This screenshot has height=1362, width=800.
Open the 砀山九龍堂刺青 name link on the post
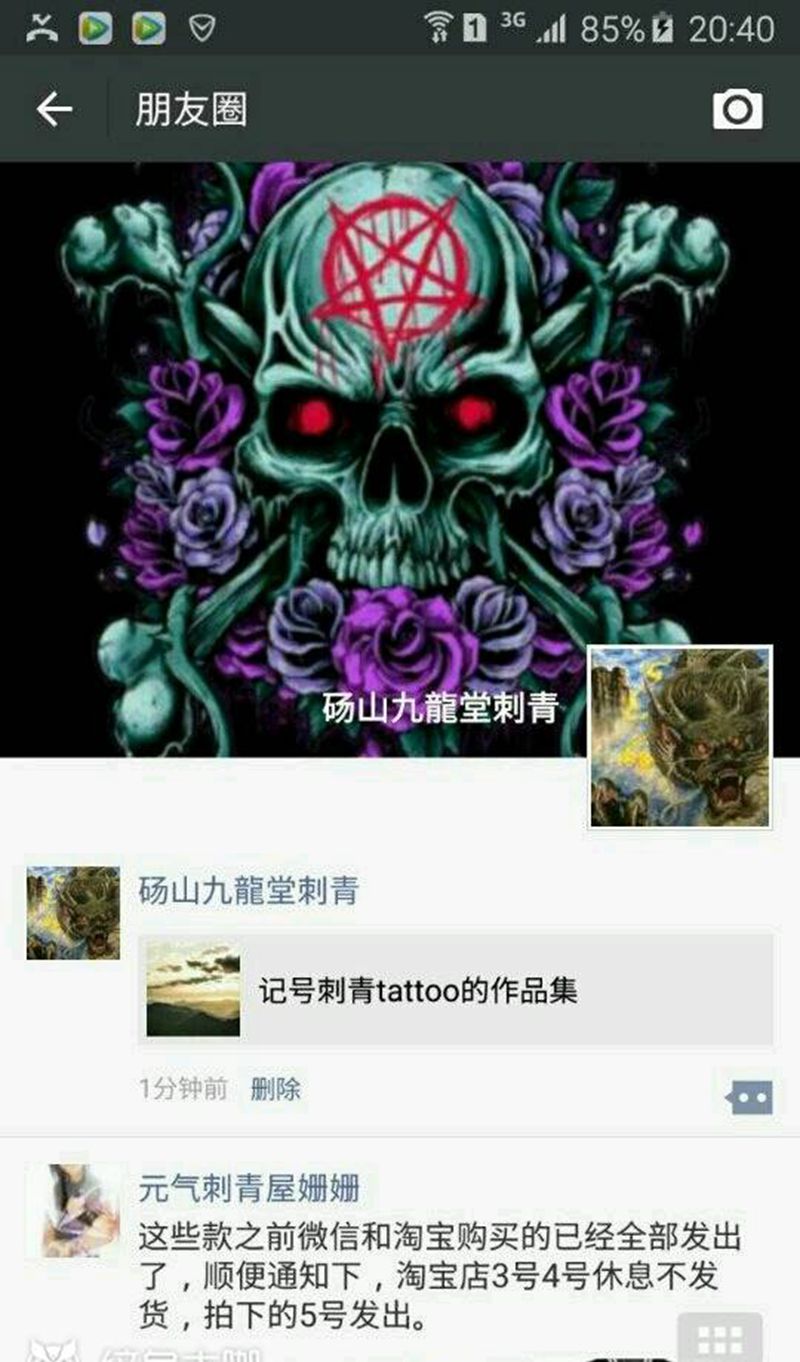[248, 890]
